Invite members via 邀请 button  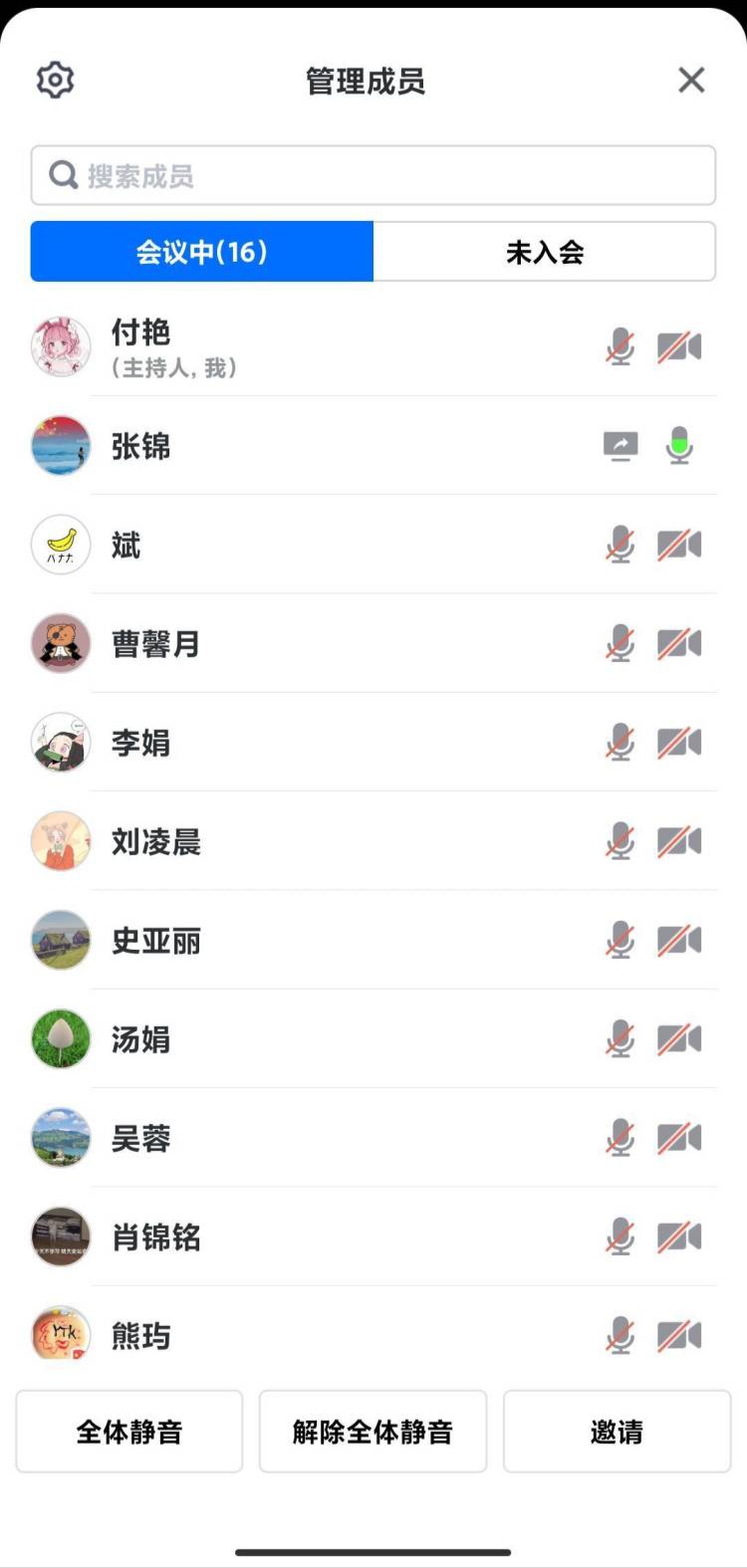pos(617,1432)
